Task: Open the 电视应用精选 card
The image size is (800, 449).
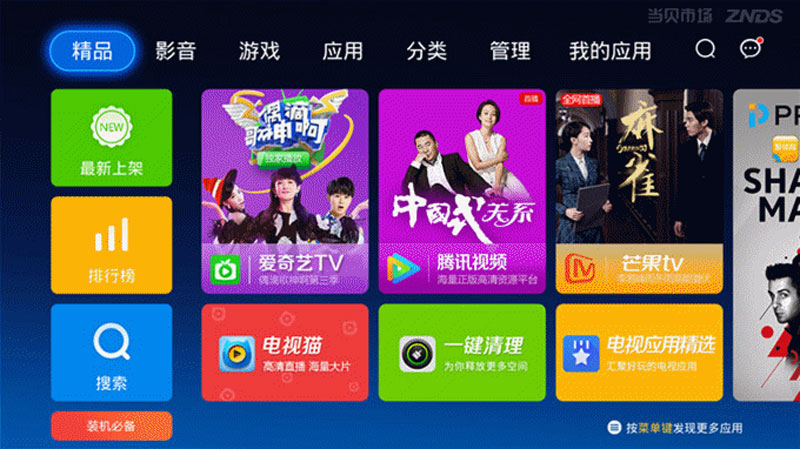Action: [639, 352]
